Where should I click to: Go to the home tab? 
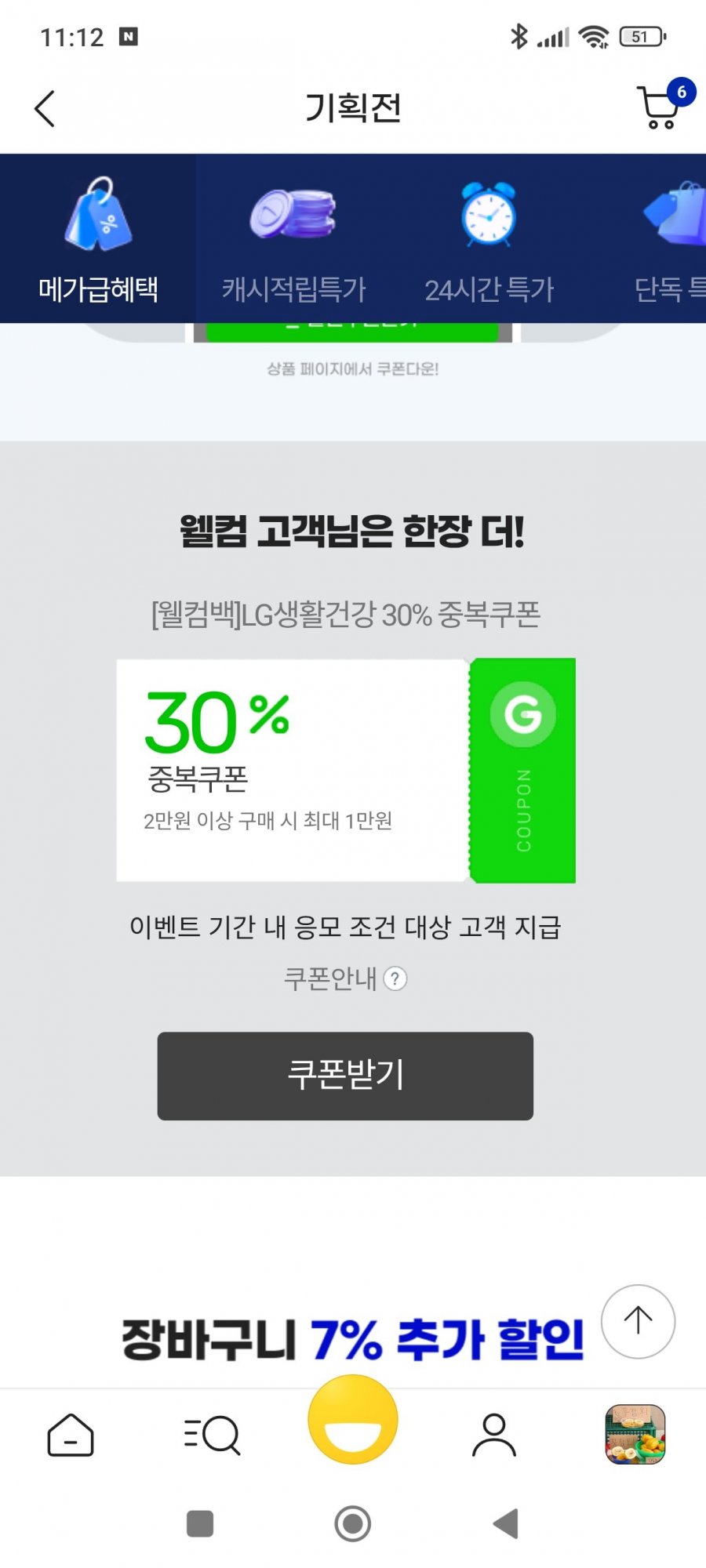click(71, 1435)
